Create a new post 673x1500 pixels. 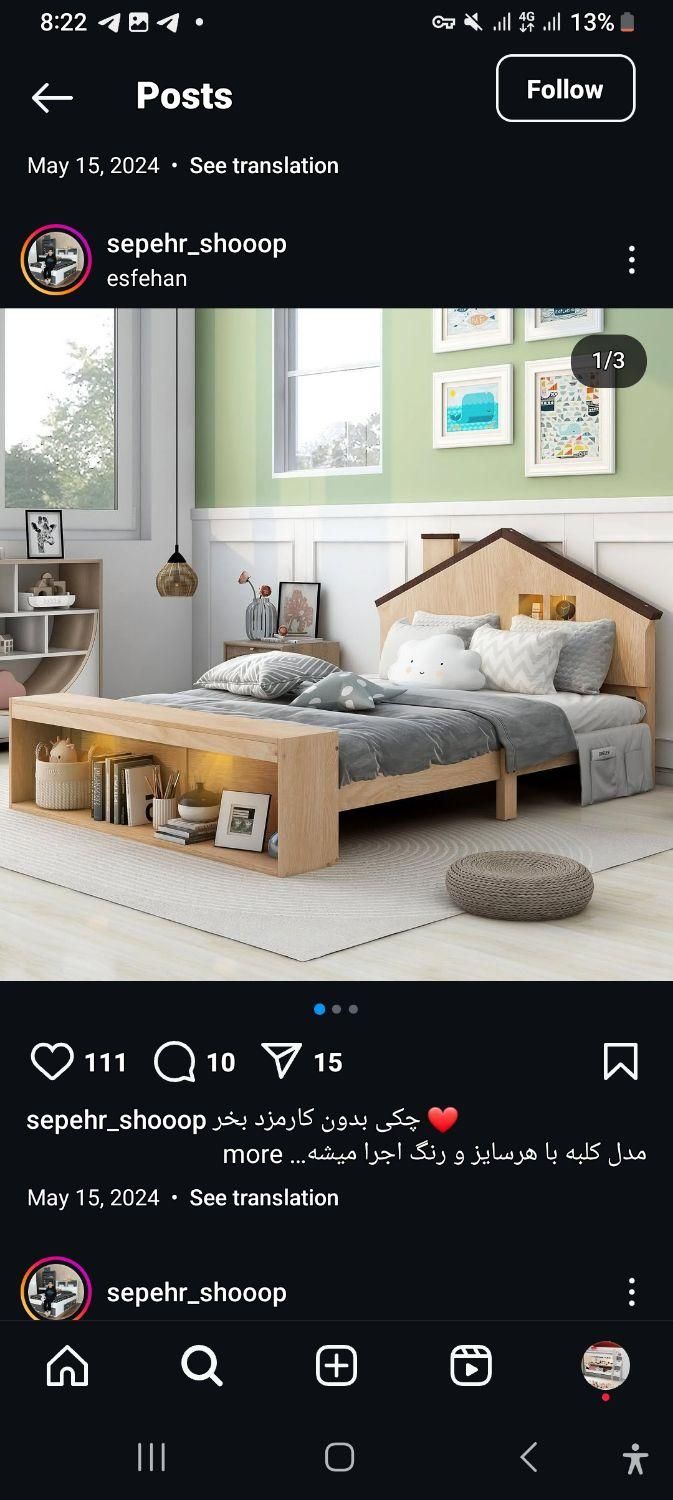[x=337, y=1365]
